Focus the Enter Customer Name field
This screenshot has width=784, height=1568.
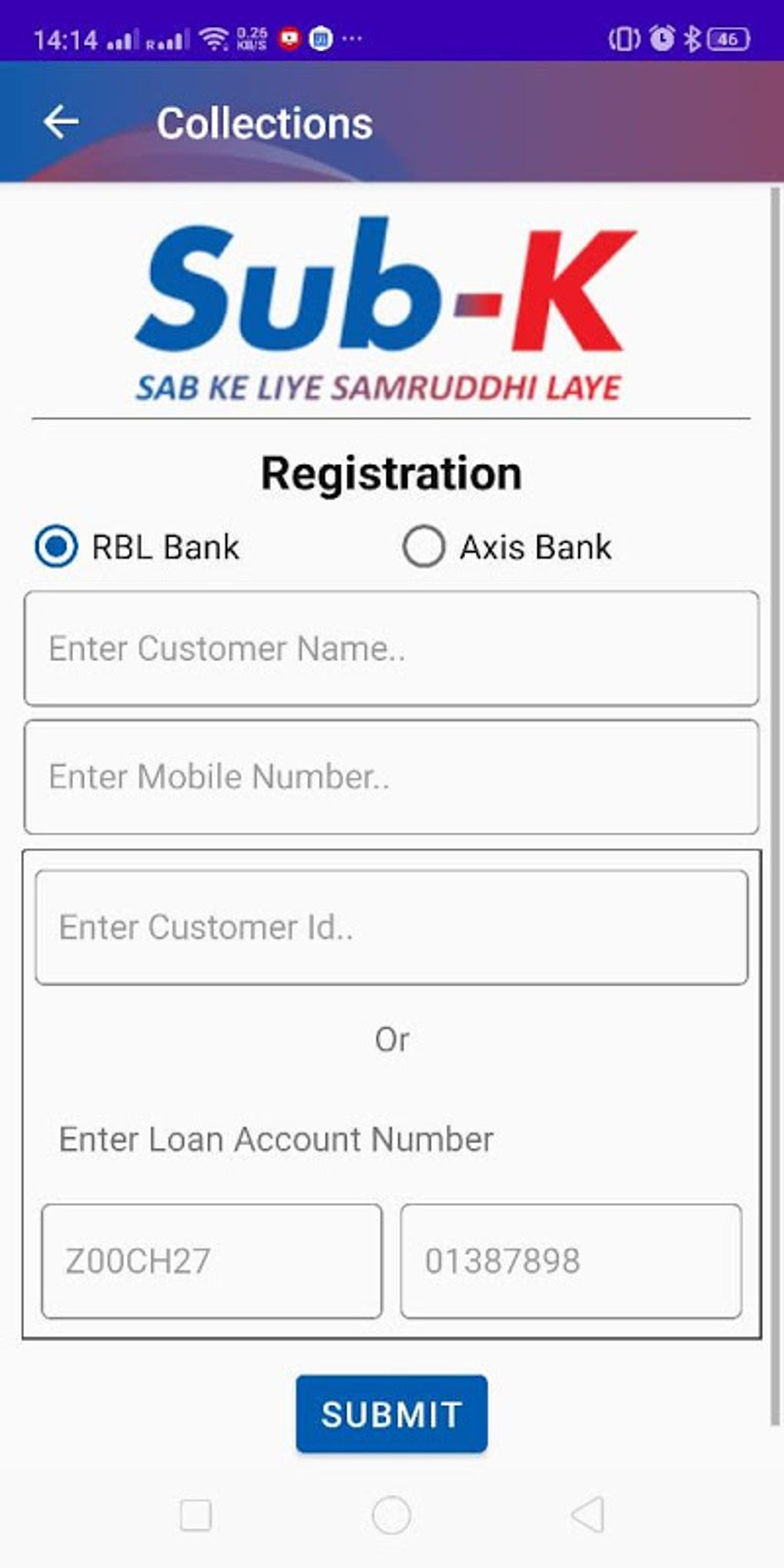pyautogui.click(x=391, y=648)
